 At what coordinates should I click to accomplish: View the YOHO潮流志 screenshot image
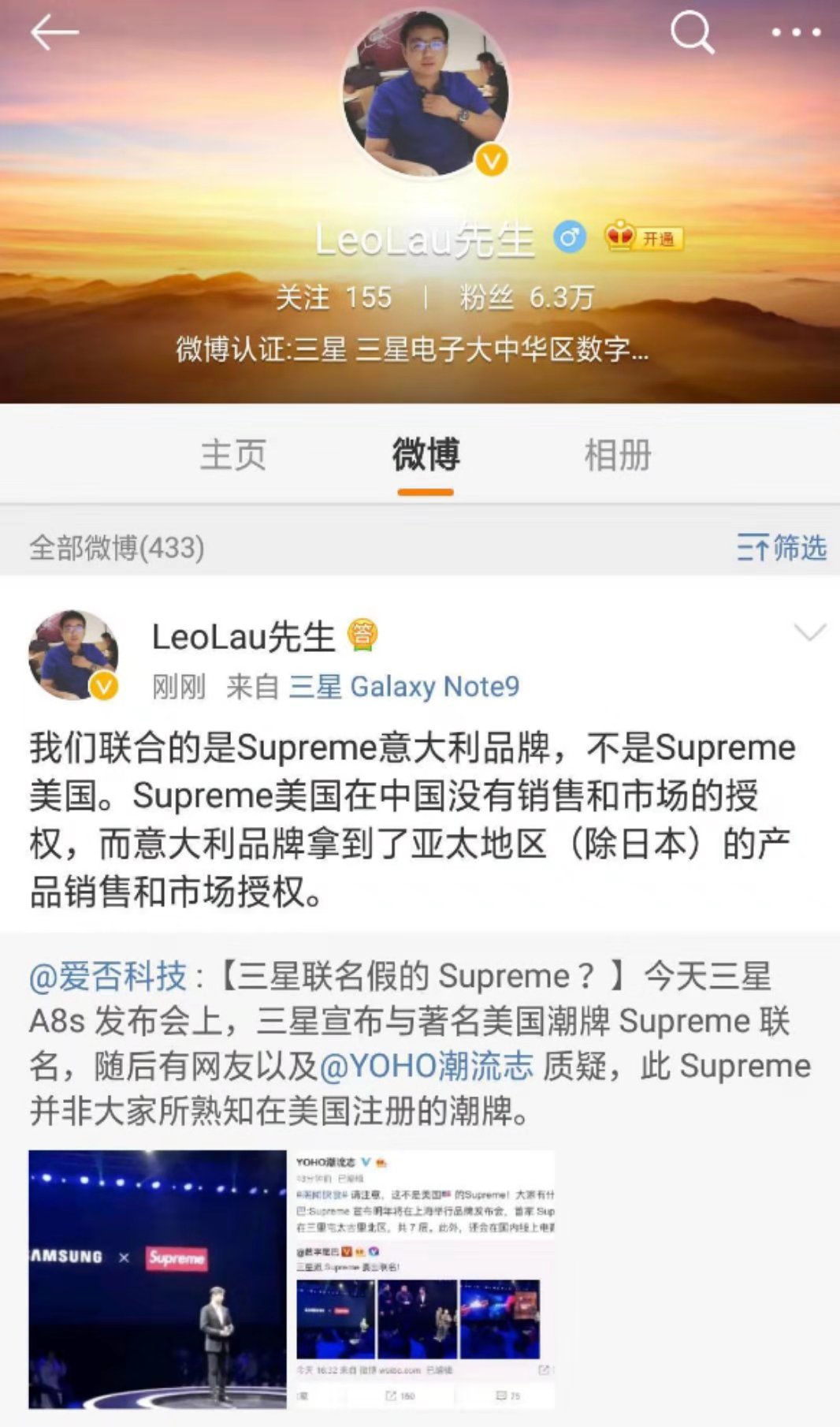click(426, 1279)
